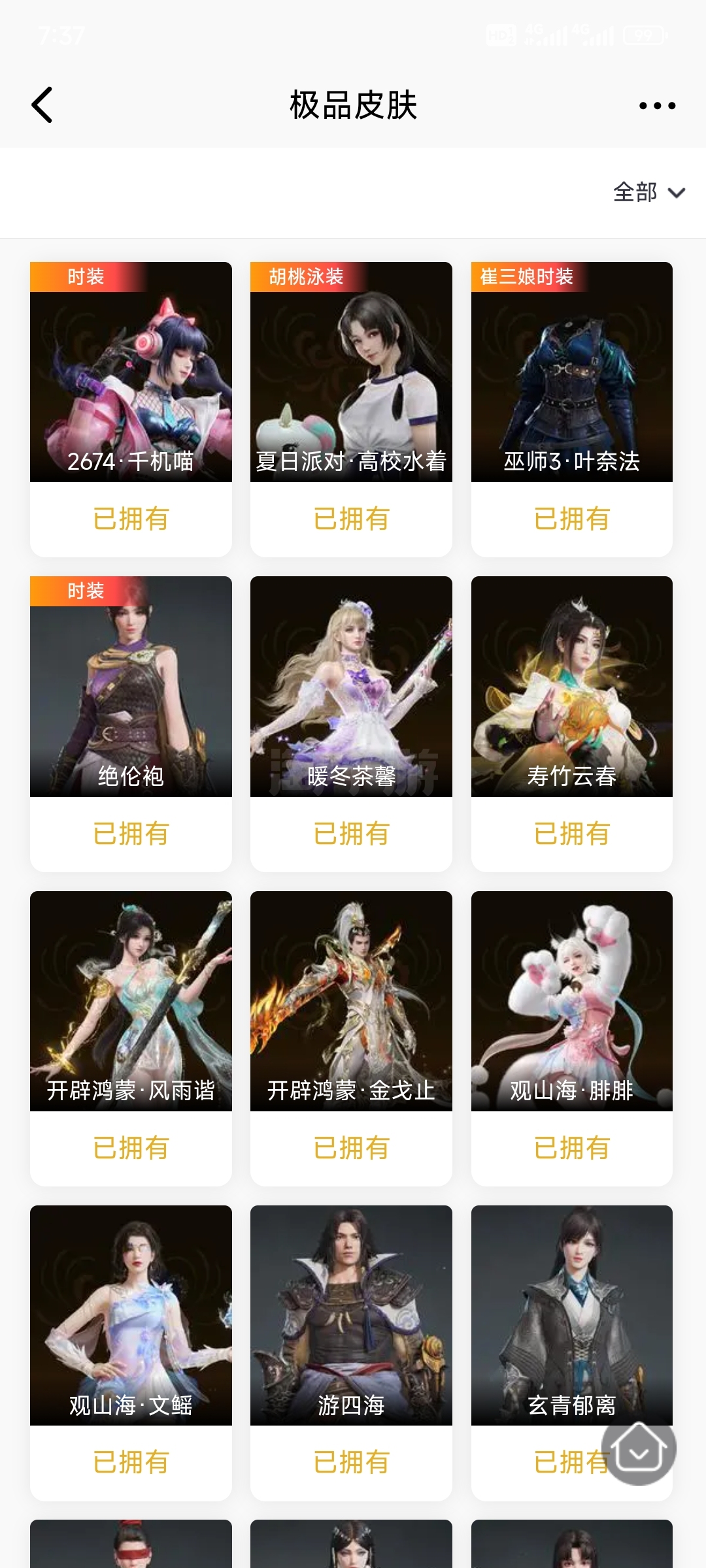706x1568 pixels.
Task: Select the 巫师3·叶奈法 skin card
Action: point(572,410)
